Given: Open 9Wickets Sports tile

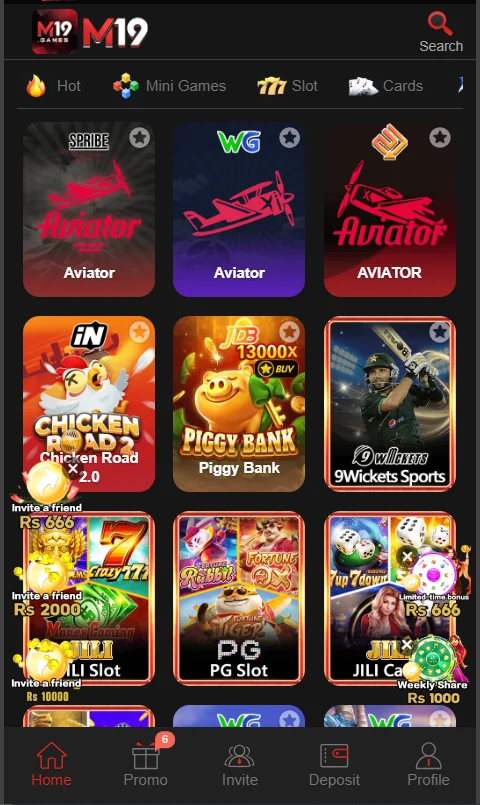Looking at the screenshot, I should [390, 404].
